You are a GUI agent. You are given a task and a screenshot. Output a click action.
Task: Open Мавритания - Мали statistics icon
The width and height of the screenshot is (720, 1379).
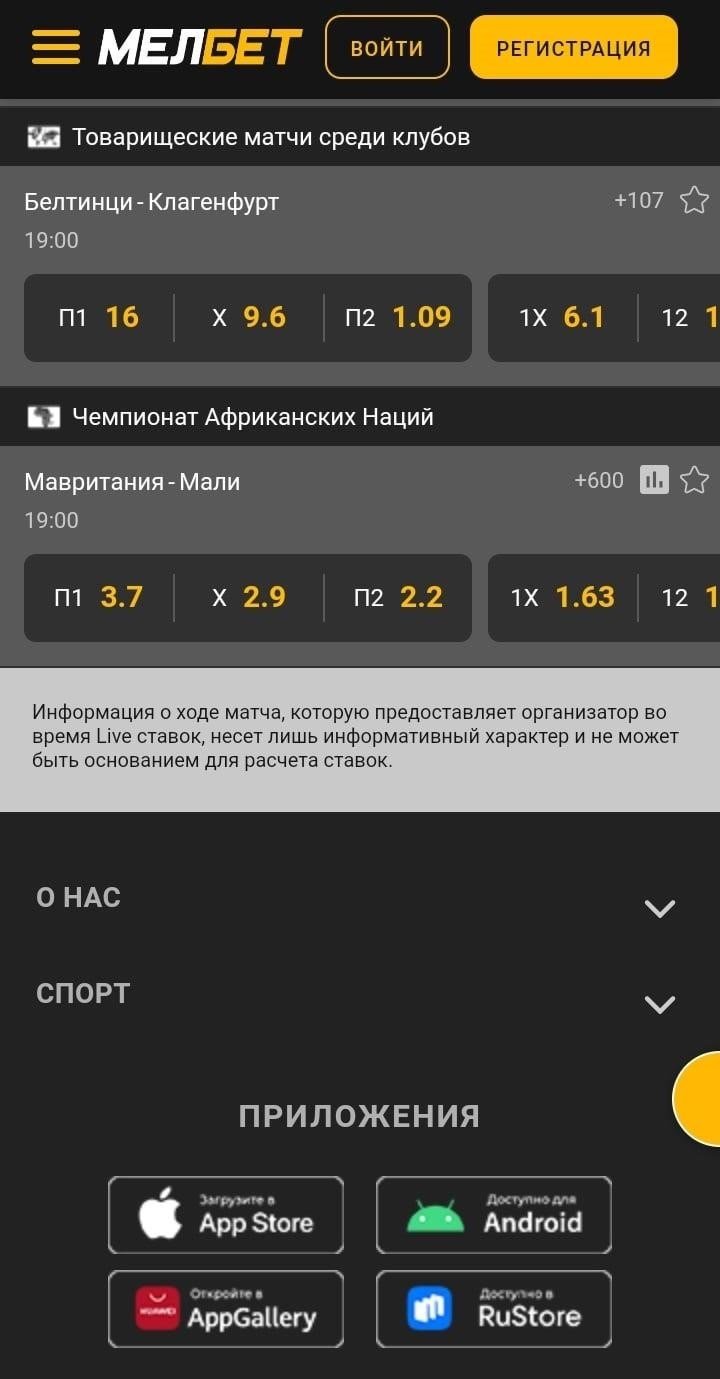coord(654,481)
